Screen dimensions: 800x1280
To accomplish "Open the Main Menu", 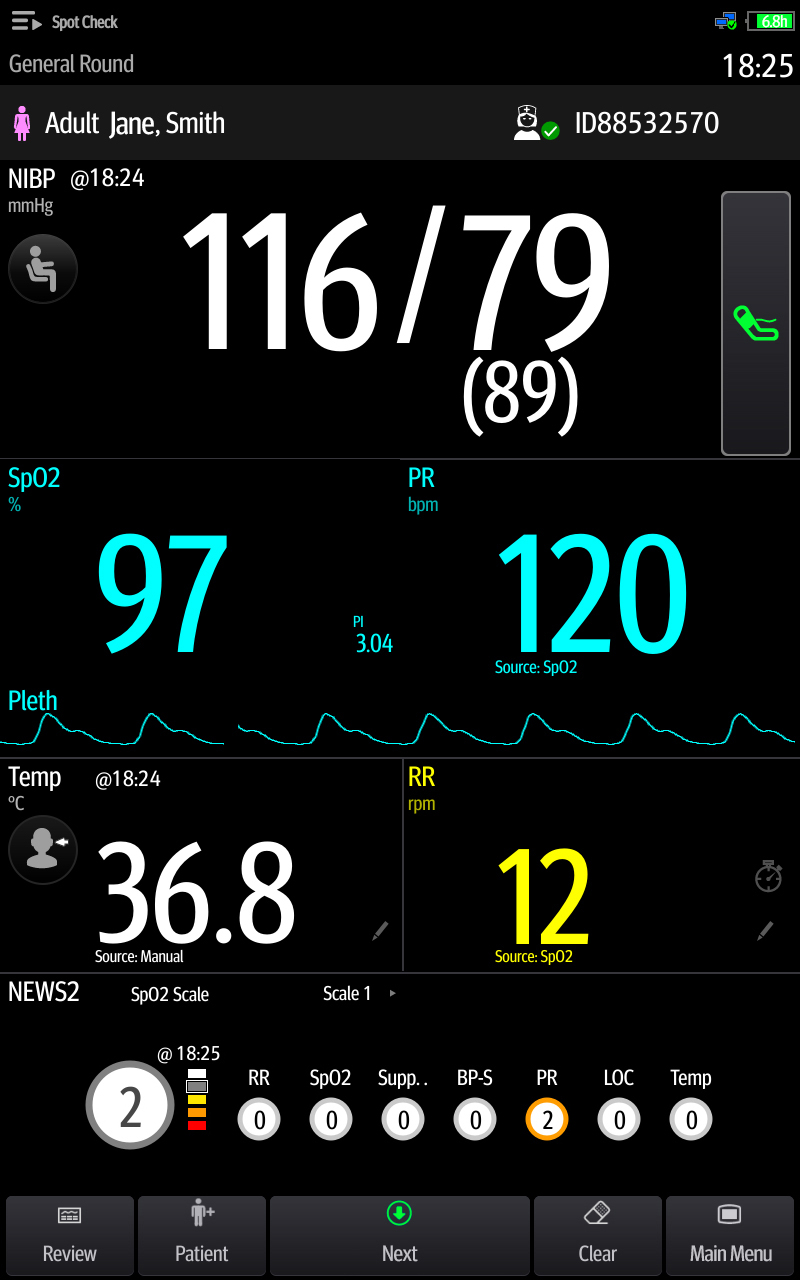I will [x=730, y=1236].
